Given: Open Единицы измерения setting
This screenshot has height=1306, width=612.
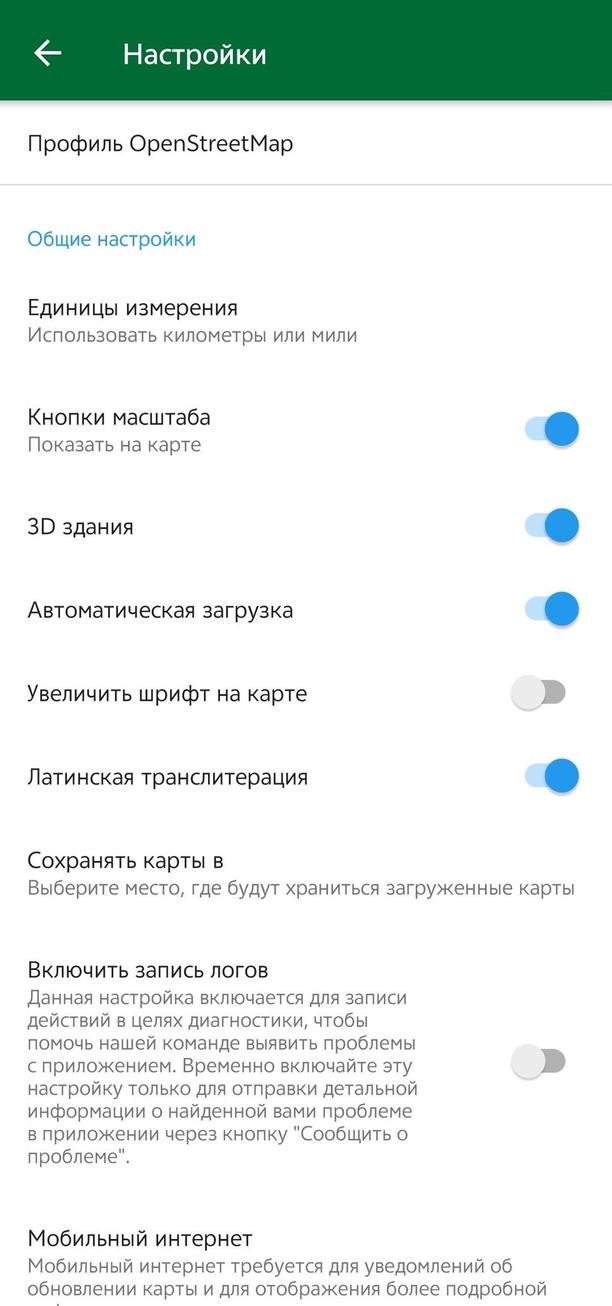Looking at the screenshot, I should [x=306, y=320].
